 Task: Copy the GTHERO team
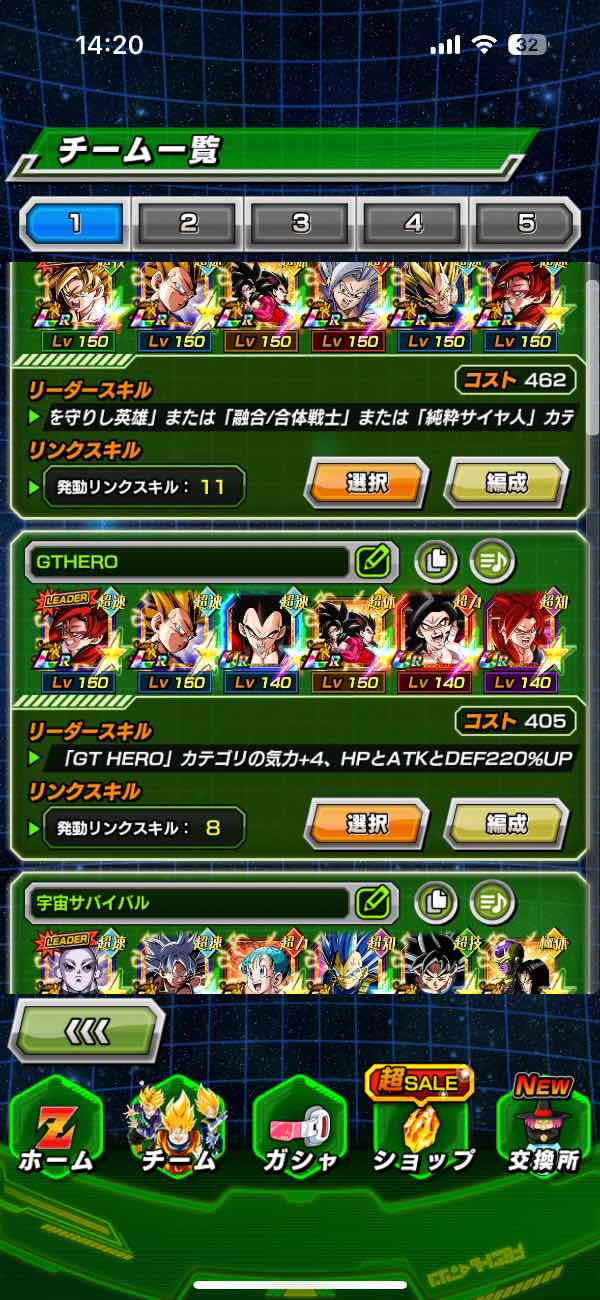[435, 562]
